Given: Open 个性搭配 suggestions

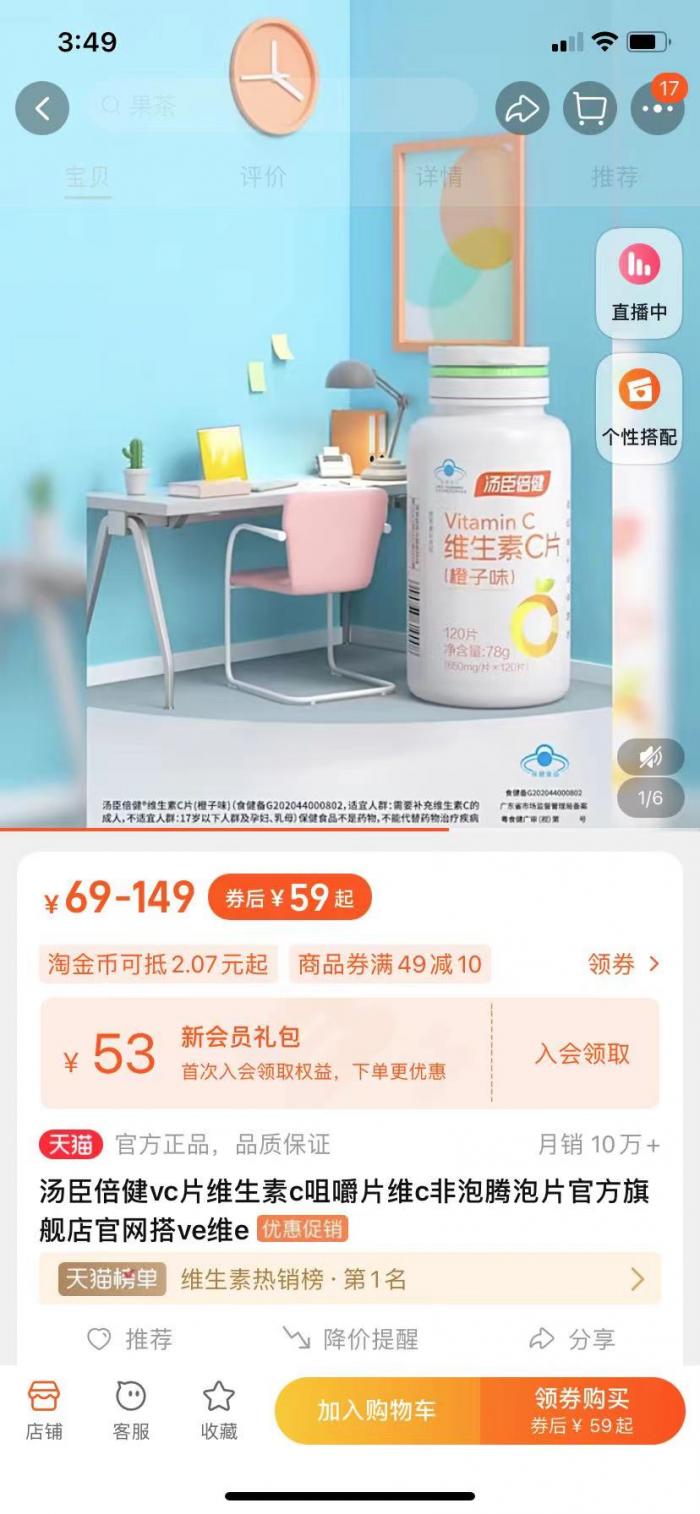Looking at the screenshot, I should coord(639,408).
